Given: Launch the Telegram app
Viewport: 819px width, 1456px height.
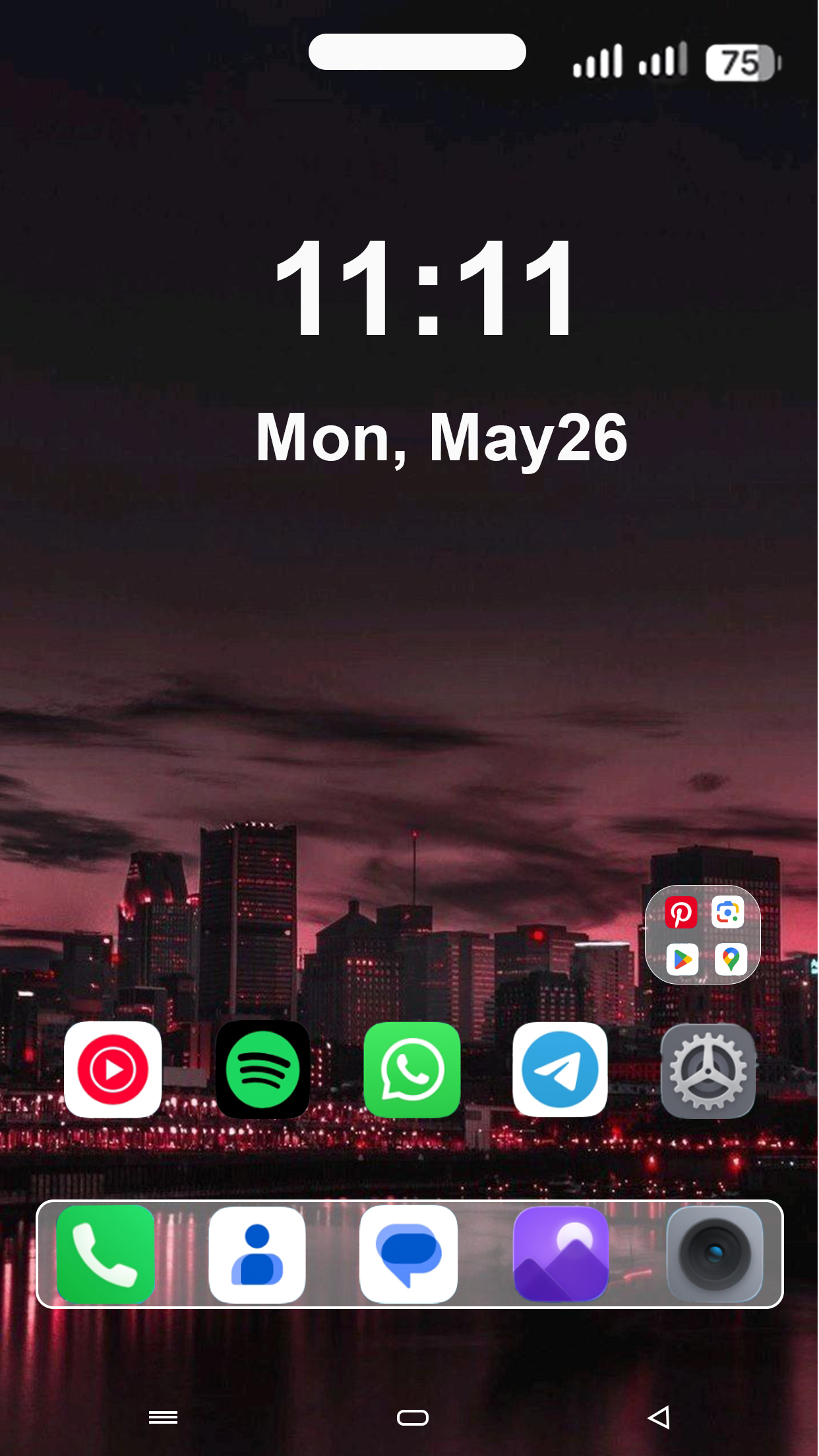Looking at the screenshot, I should [560, 1069].
